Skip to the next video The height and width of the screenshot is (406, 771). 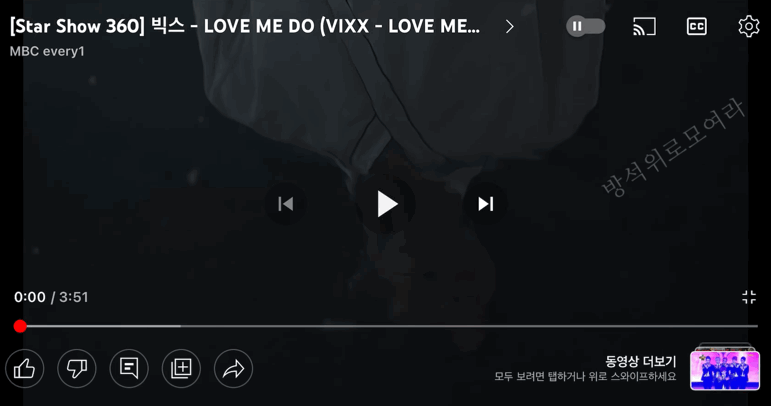click(485, 204)
